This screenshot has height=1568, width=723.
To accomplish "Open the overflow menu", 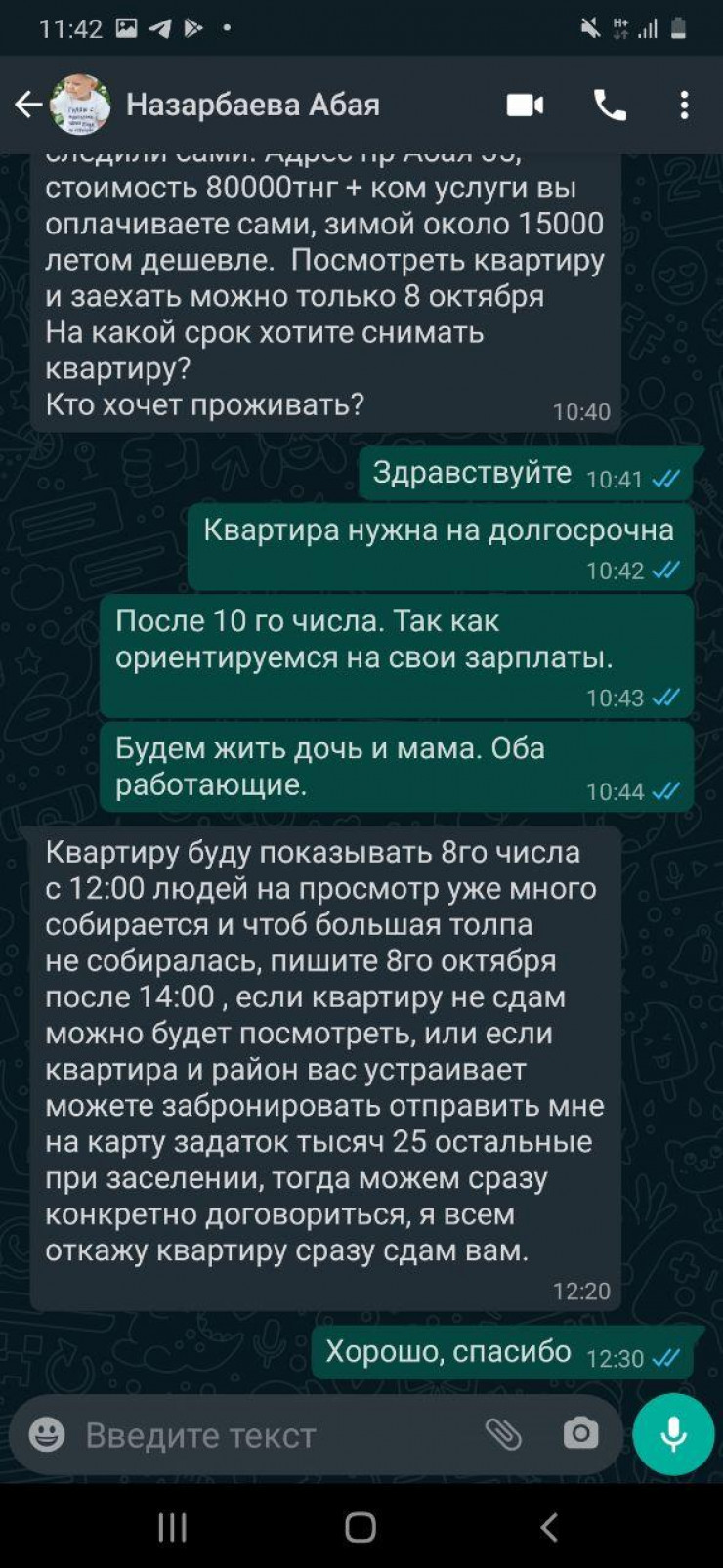I will pyautogui.click(x=685, y=105).
